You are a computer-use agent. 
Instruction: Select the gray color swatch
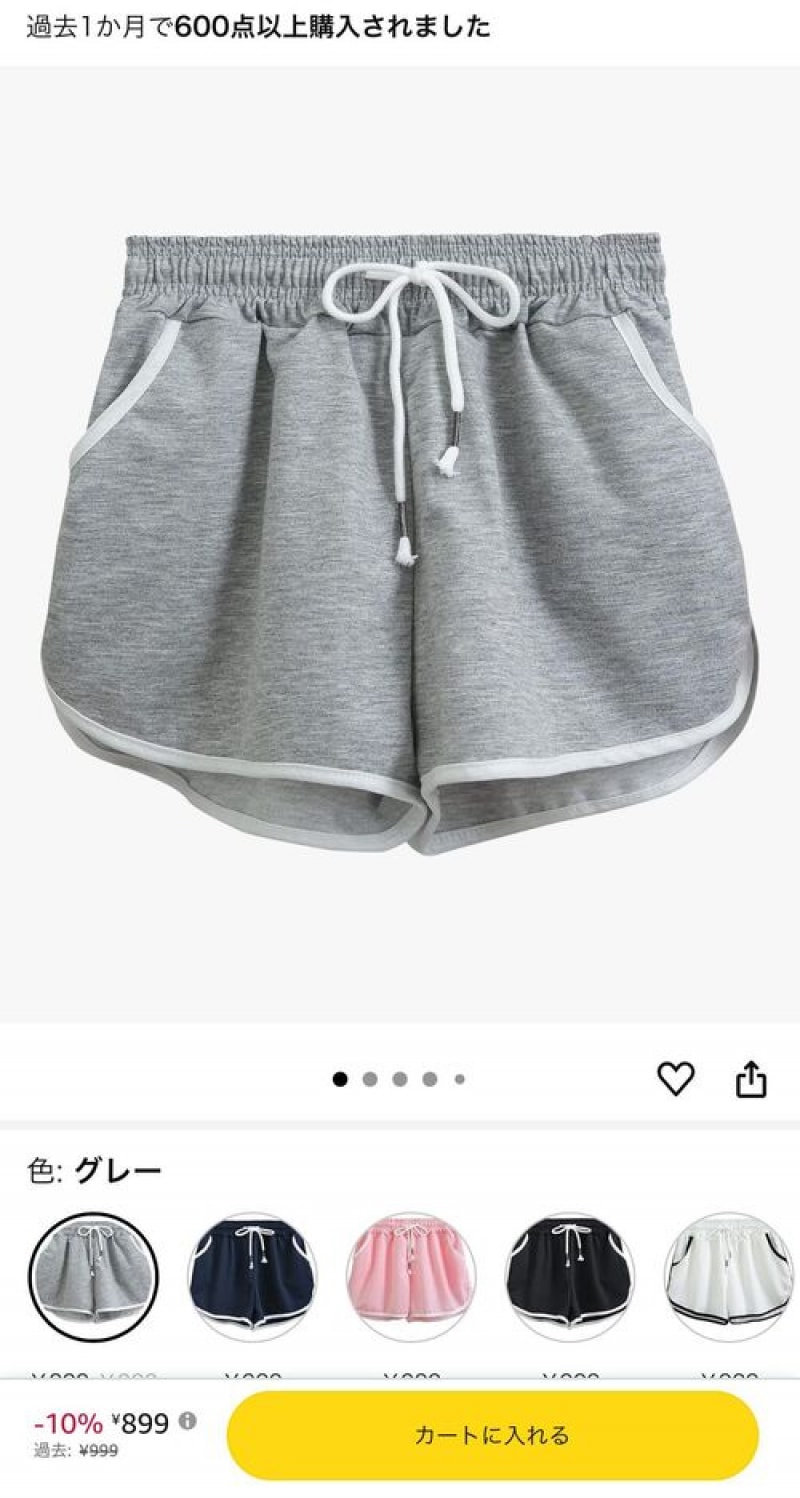(93, 1277)
